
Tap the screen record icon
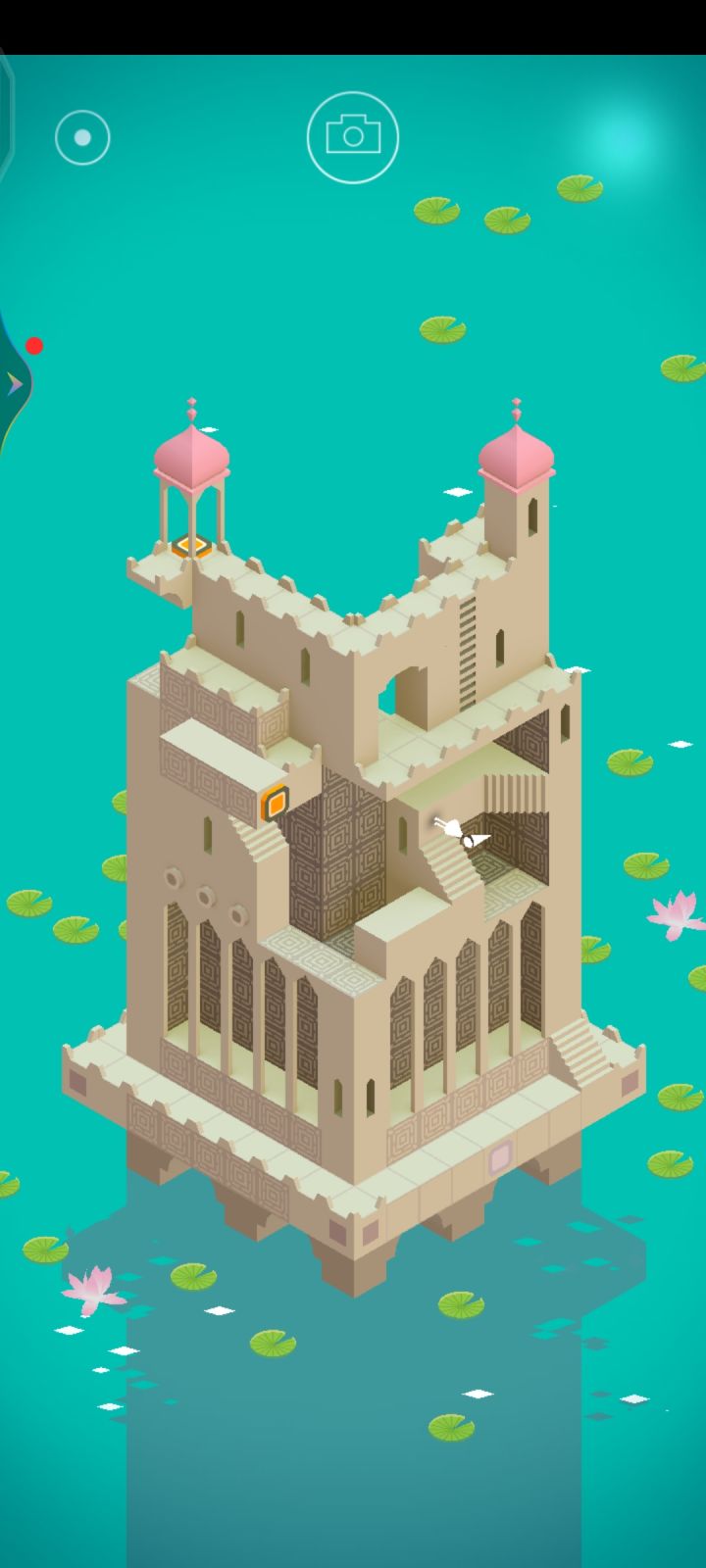click(82, 137)
